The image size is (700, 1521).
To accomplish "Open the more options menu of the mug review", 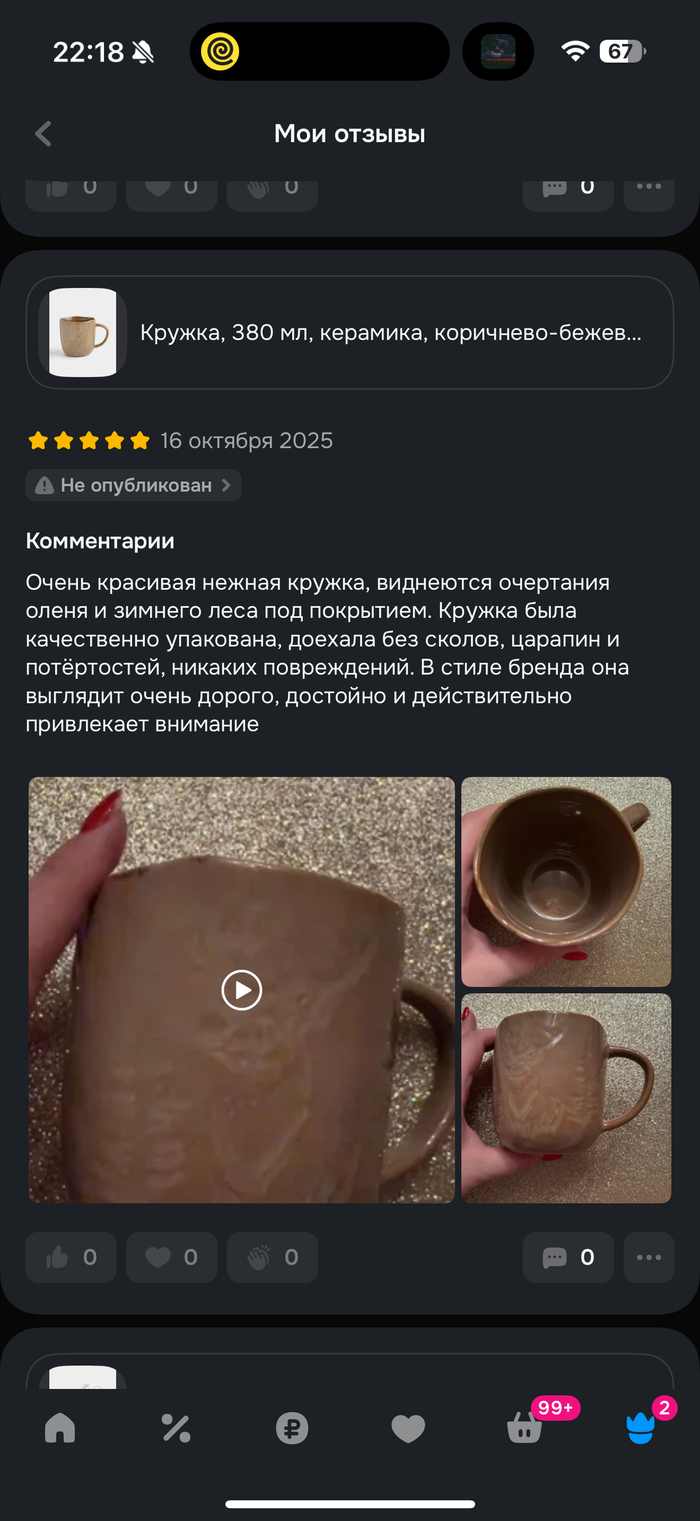I will pos(649,1257).
